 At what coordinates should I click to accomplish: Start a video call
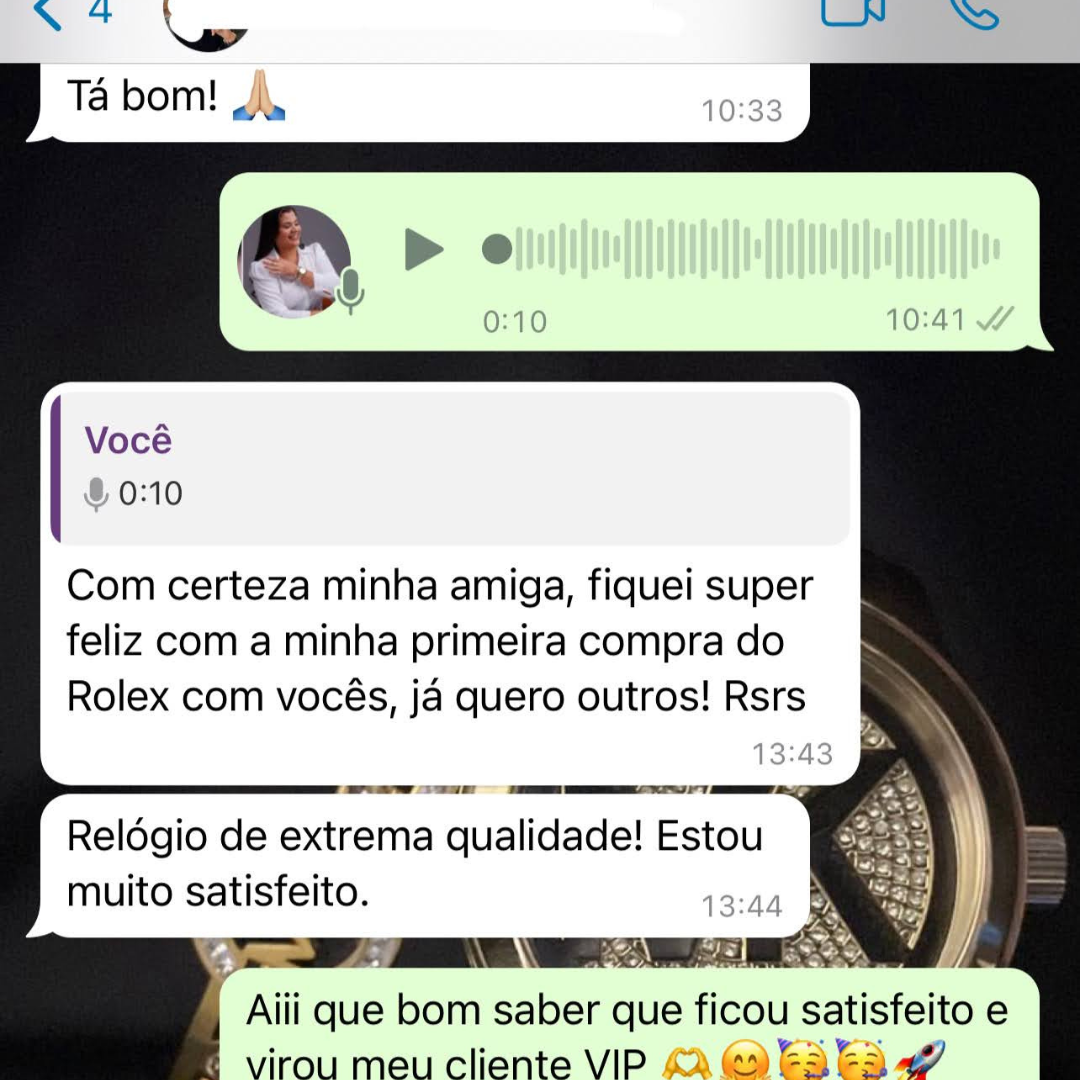(852, 12)
